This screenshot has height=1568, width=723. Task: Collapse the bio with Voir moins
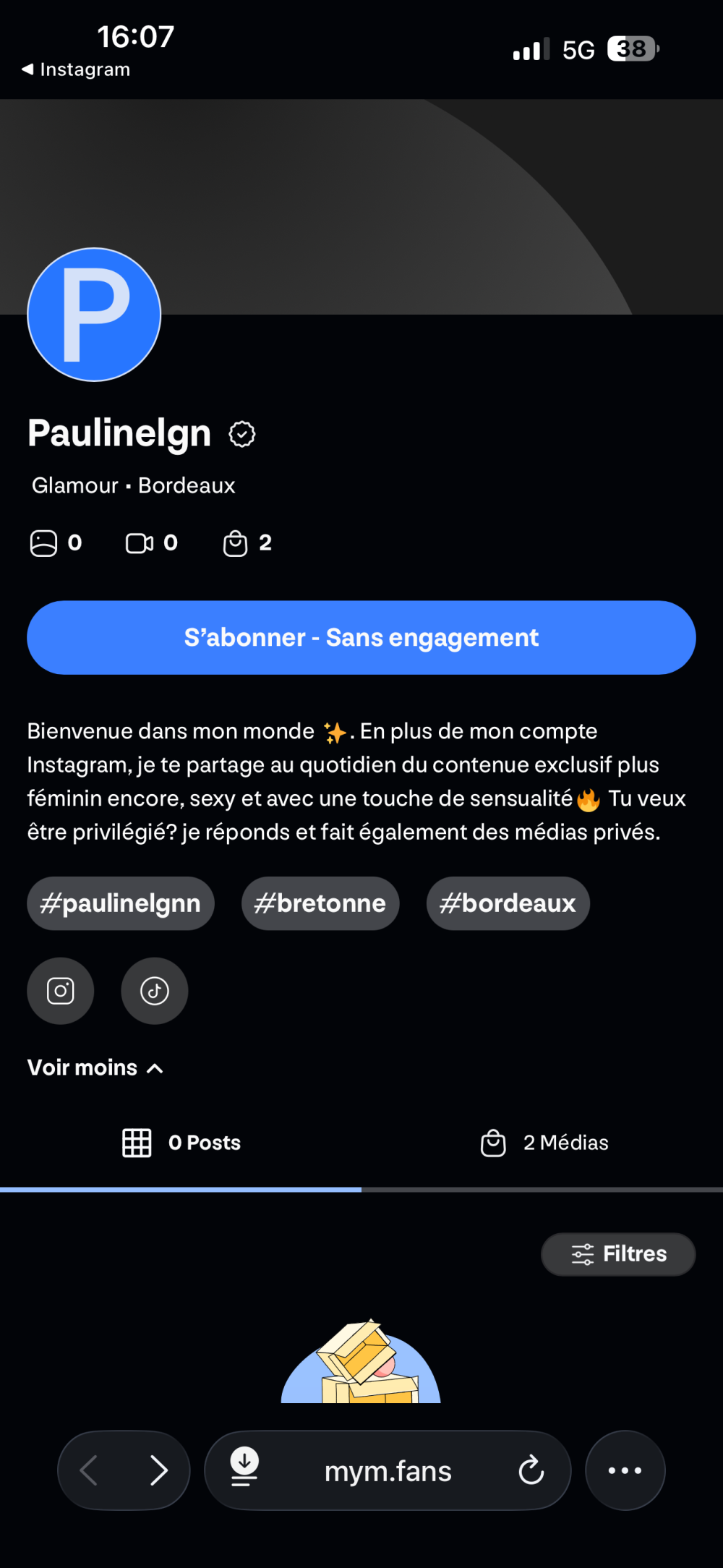95,1068
